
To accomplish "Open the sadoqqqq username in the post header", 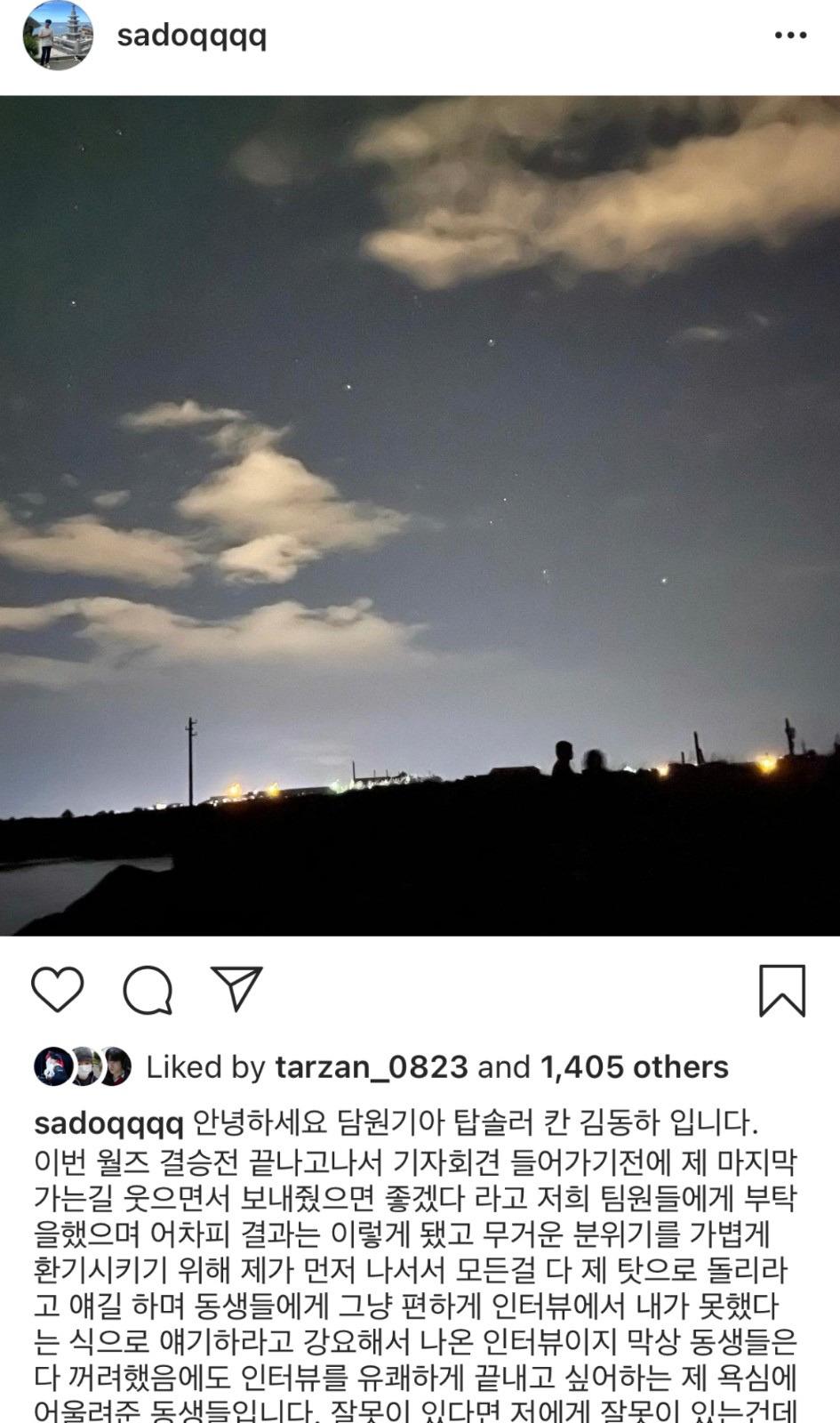I will tap(191, 36).
